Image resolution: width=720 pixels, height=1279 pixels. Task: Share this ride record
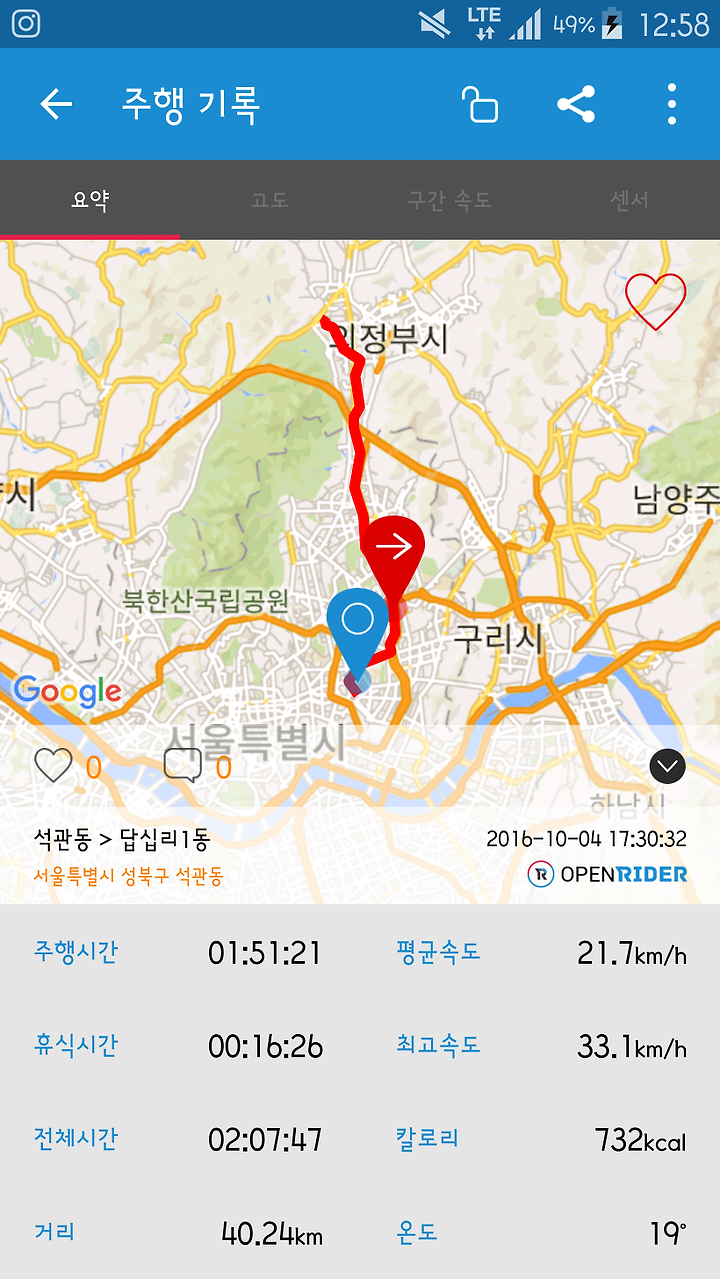576,104
